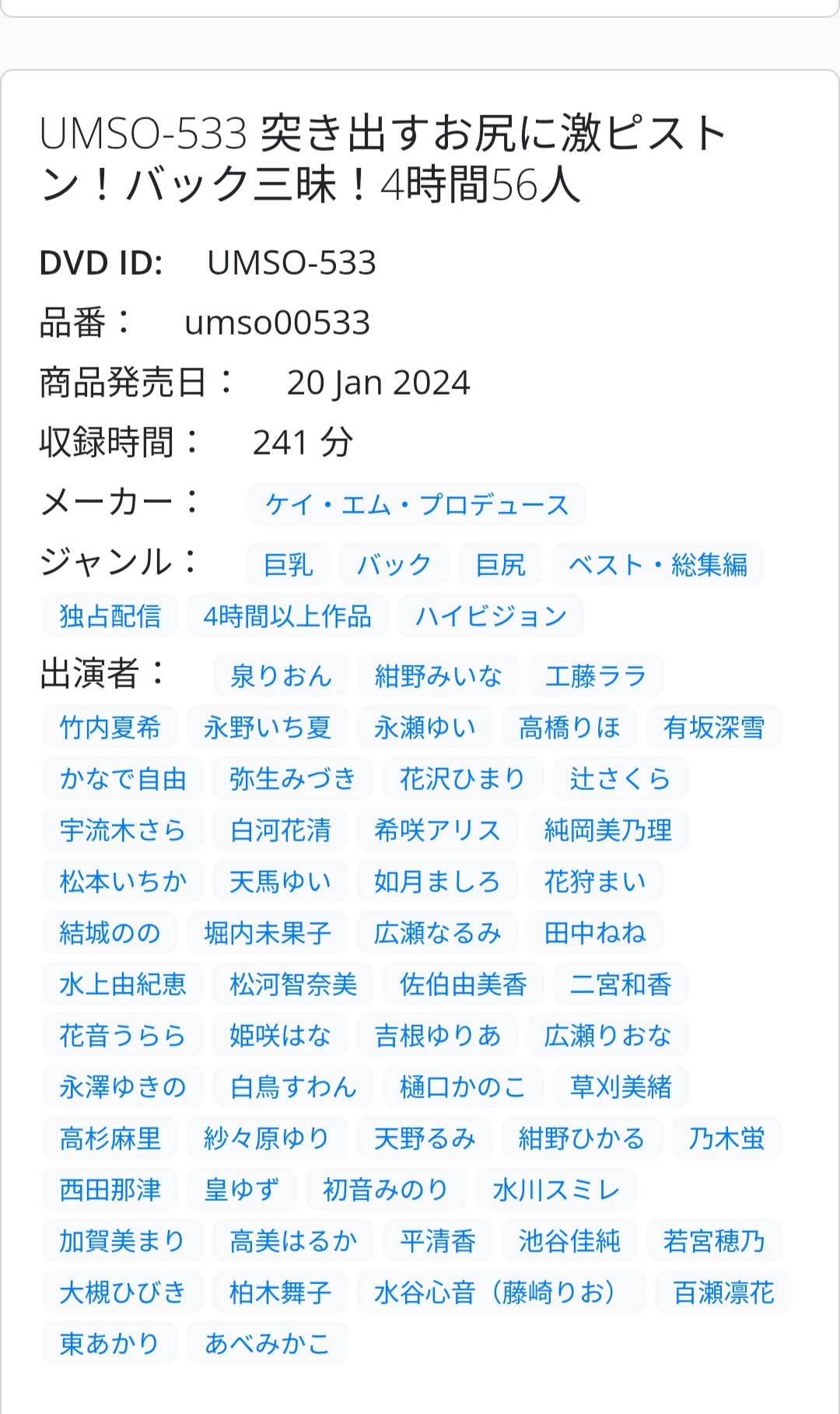Select actress 希咲アリス
The image size is (840, 1414).
(x=438, y=830)
